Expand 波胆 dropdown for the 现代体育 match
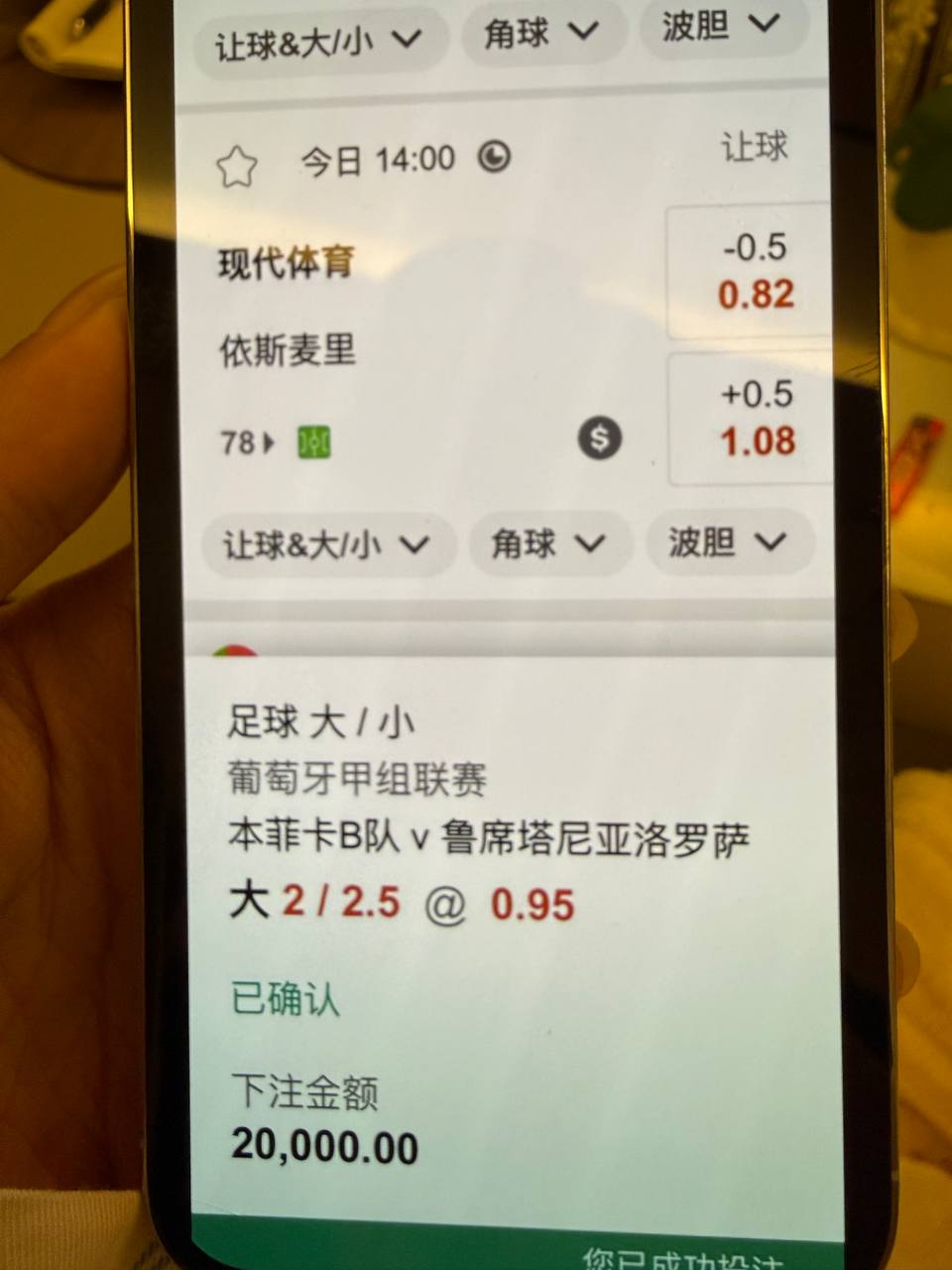This screenshot has width=952, height=1270. click(728, 542)
